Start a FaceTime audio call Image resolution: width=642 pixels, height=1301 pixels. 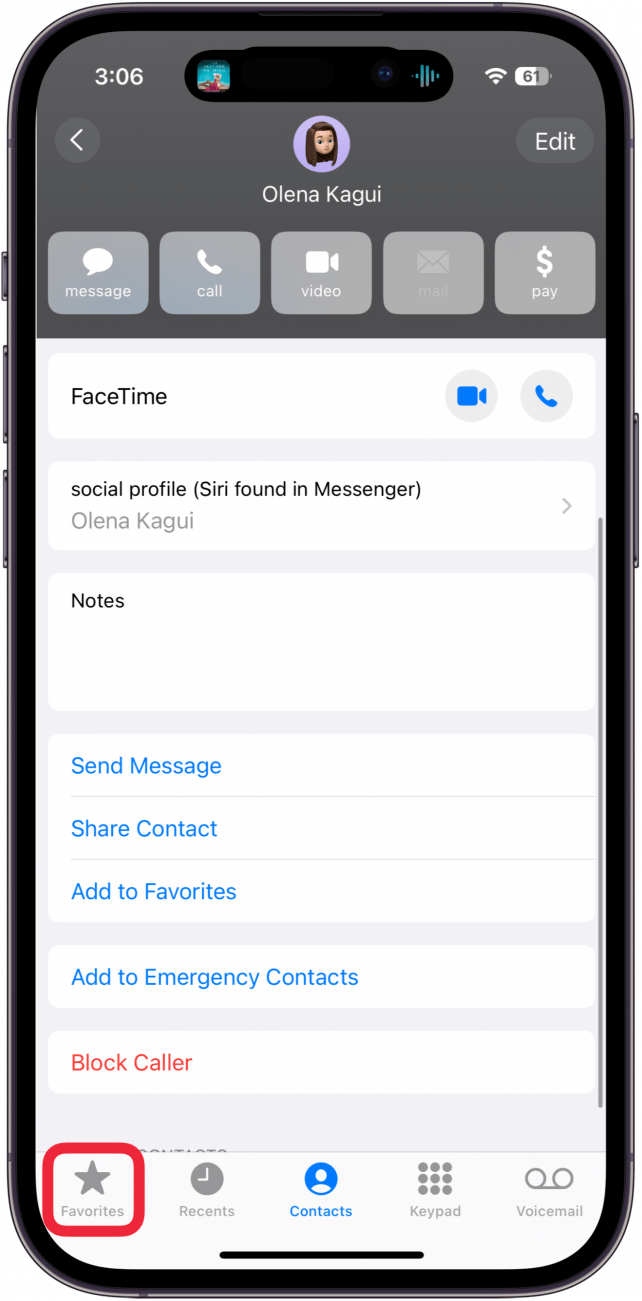pyautogui.click(x=546, y=396)
